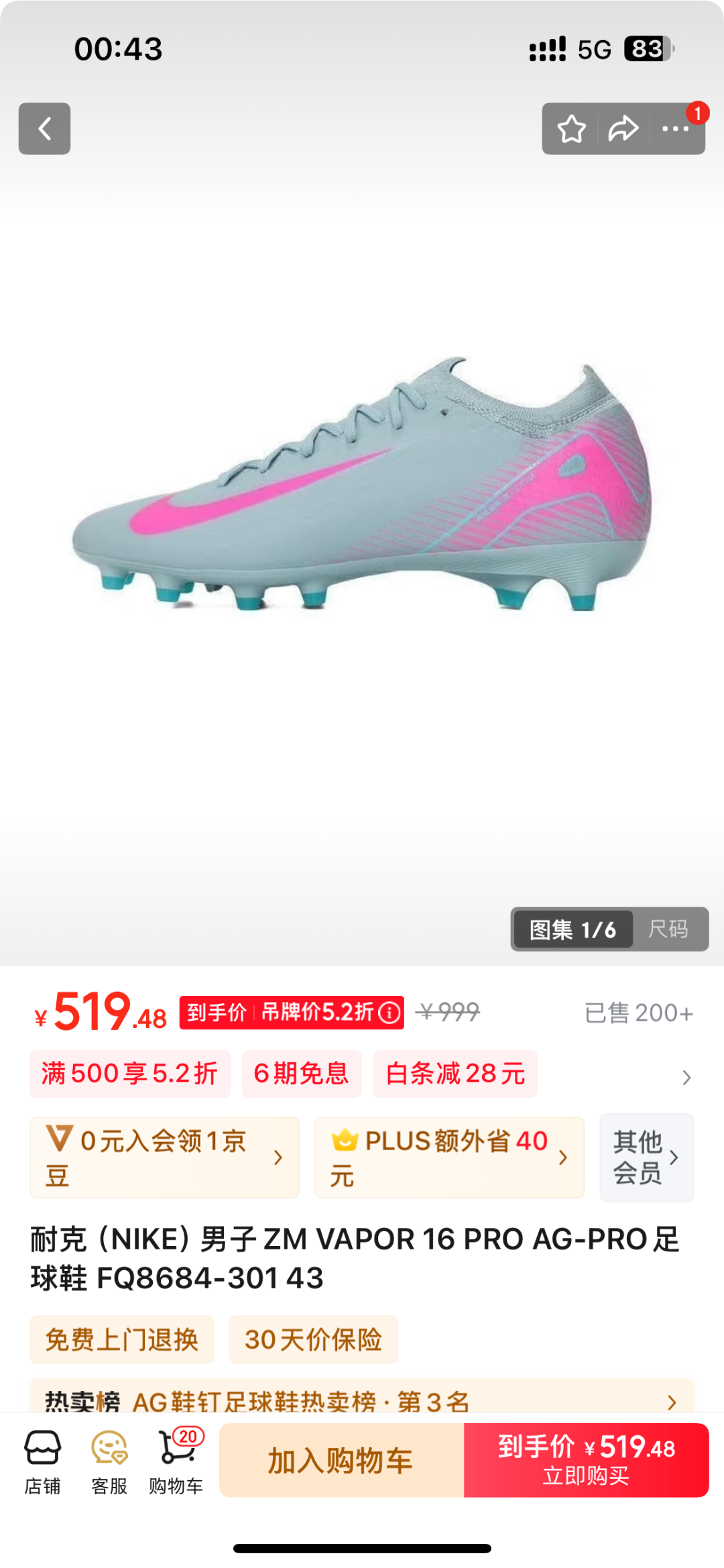724x1568 pixels.
Task: Open the three-dot overflow menu
Action: point(676,129)
